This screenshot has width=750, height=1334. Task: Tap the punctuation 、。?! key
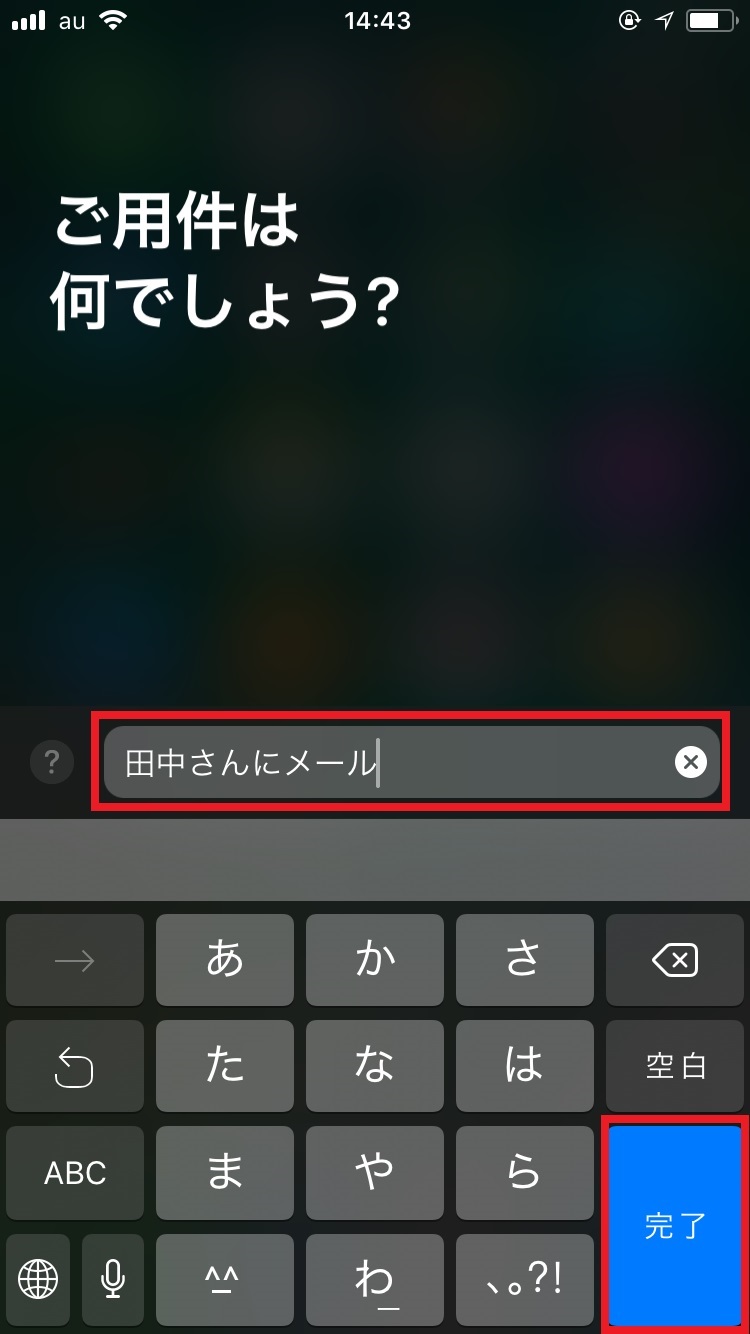[x=524, y=1278]
